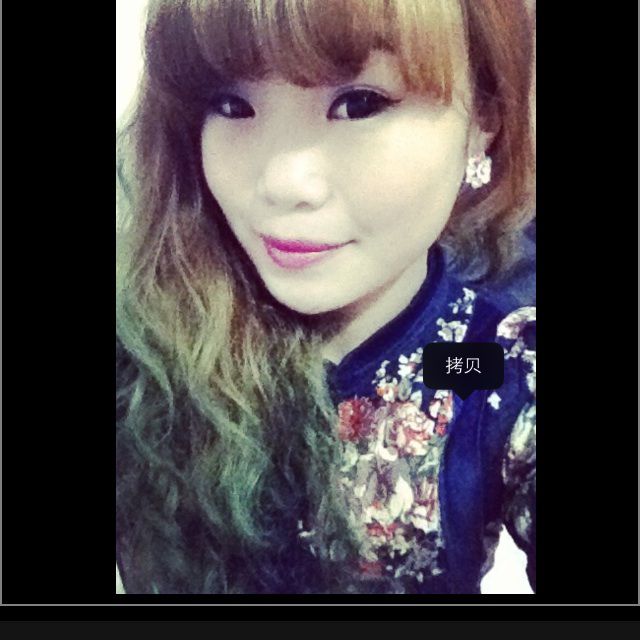Tap the 拷贝 (Copy) popup button

tap(463, 366)
